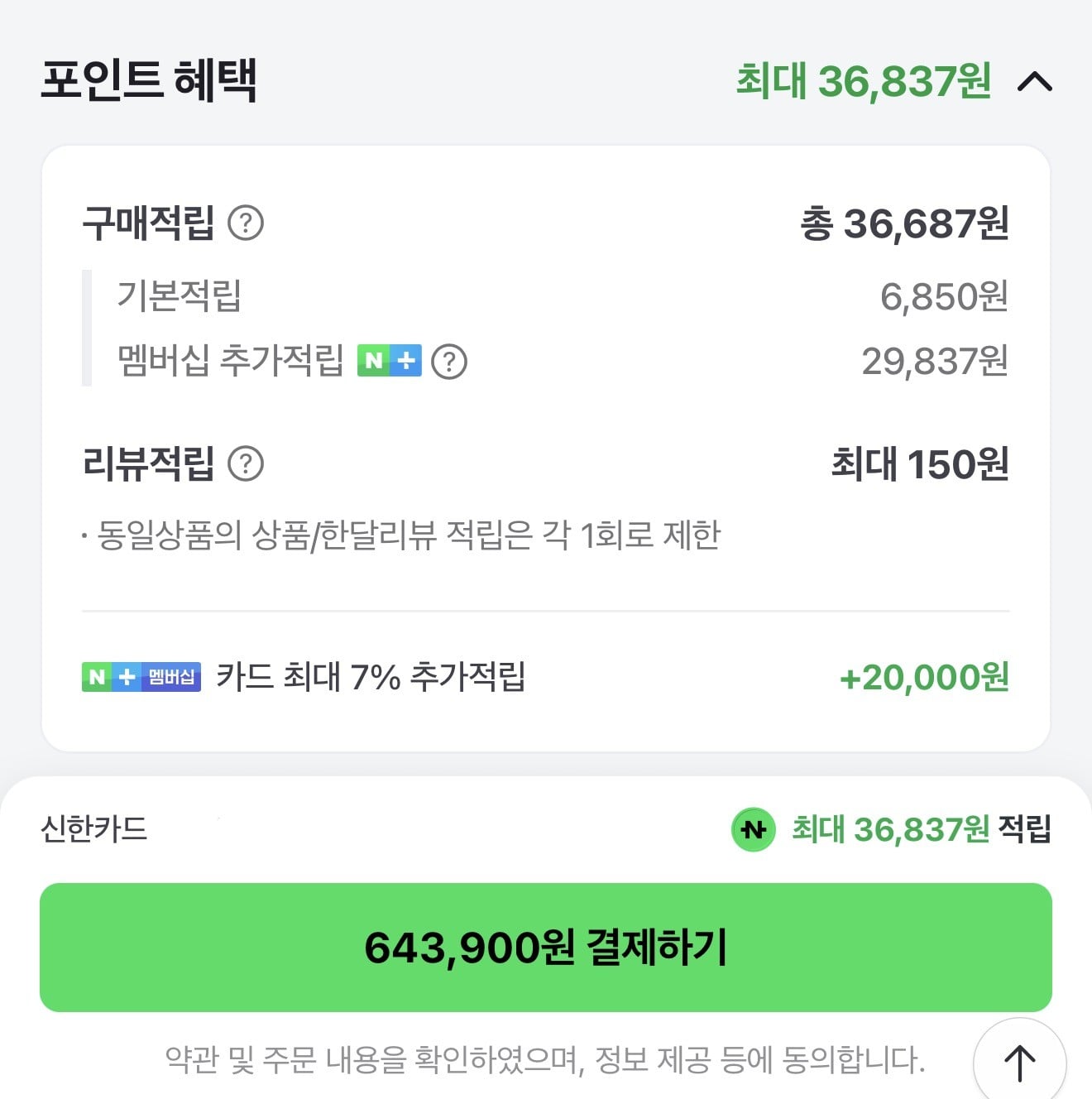The height and width of the screenshot is (1099, 1092).
Task: Open the 리뷰적립 help tooltip icon
Action: click(x=247, y=465)
